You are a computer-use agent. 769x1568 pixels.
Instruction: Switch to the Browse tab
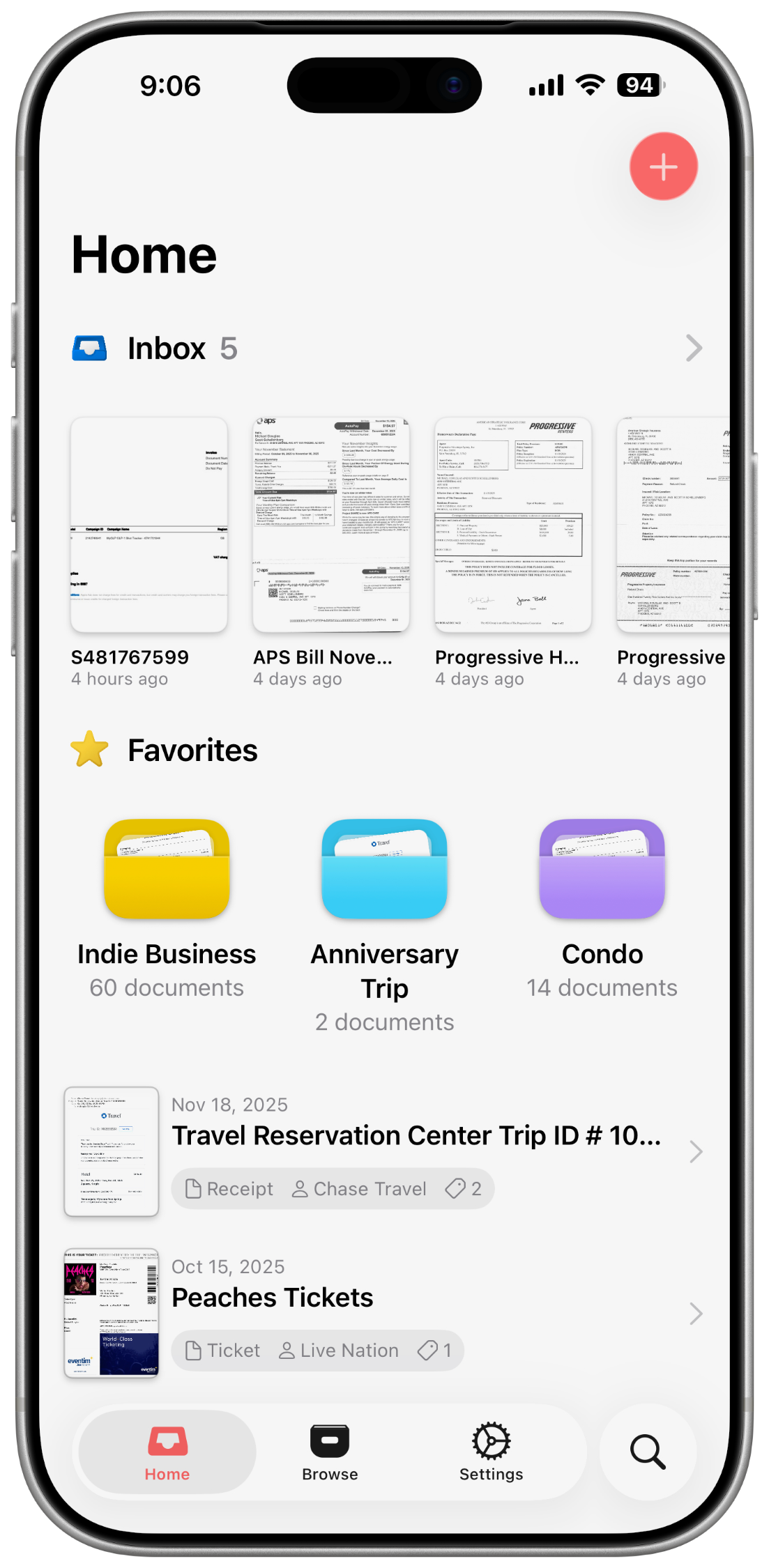(x=330, y=1452)
